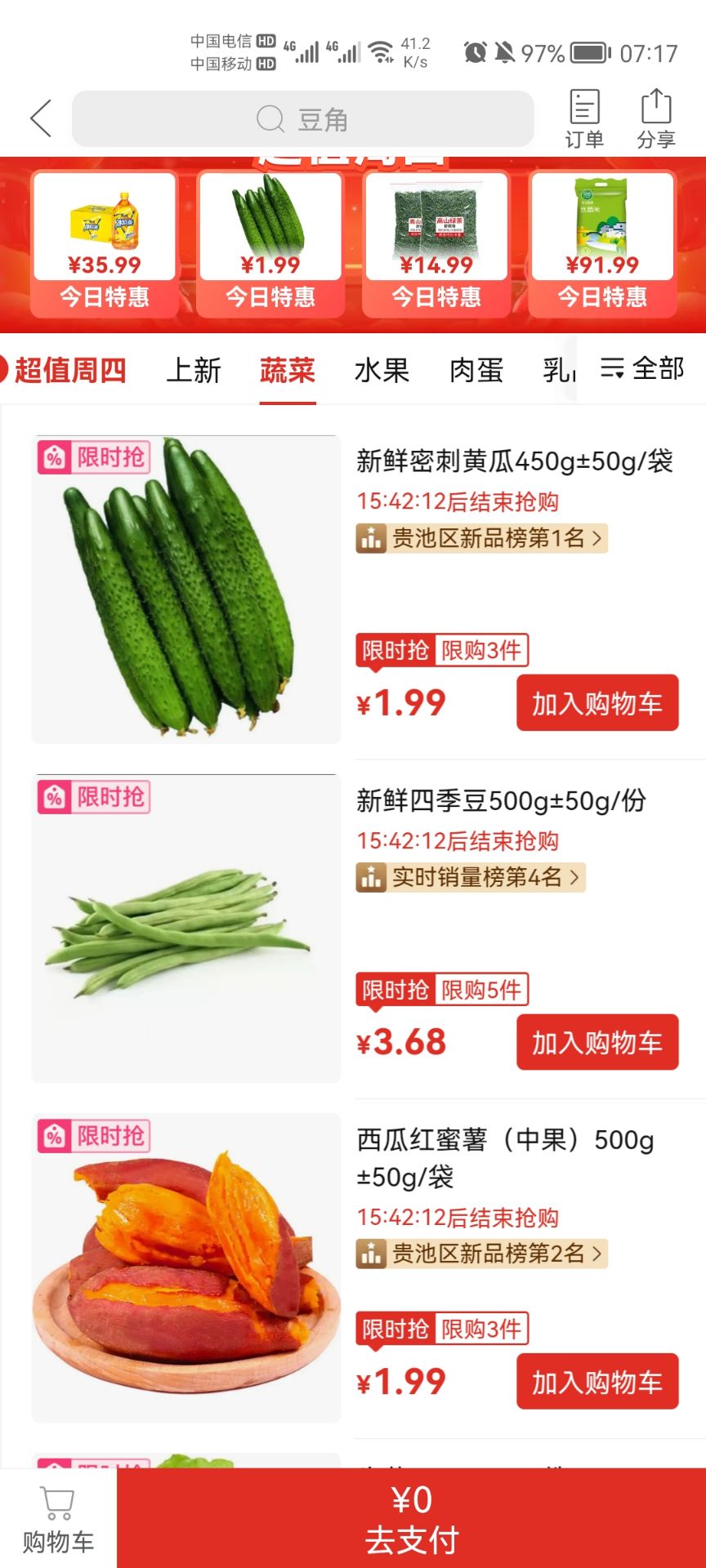Open the 贵池区新品榜第1名 ranking link
Image resolution: width=706 pixels, height=1568 pixels.
[x=482, y=538]
